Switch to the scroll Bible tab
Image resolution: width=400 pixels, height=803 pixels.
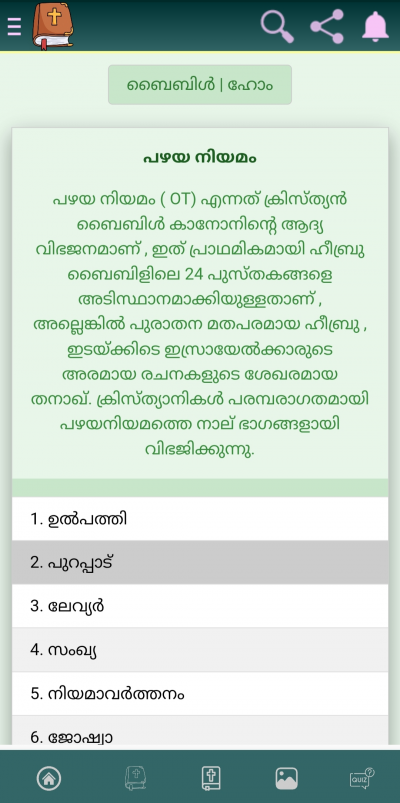(x=136, y=778)
